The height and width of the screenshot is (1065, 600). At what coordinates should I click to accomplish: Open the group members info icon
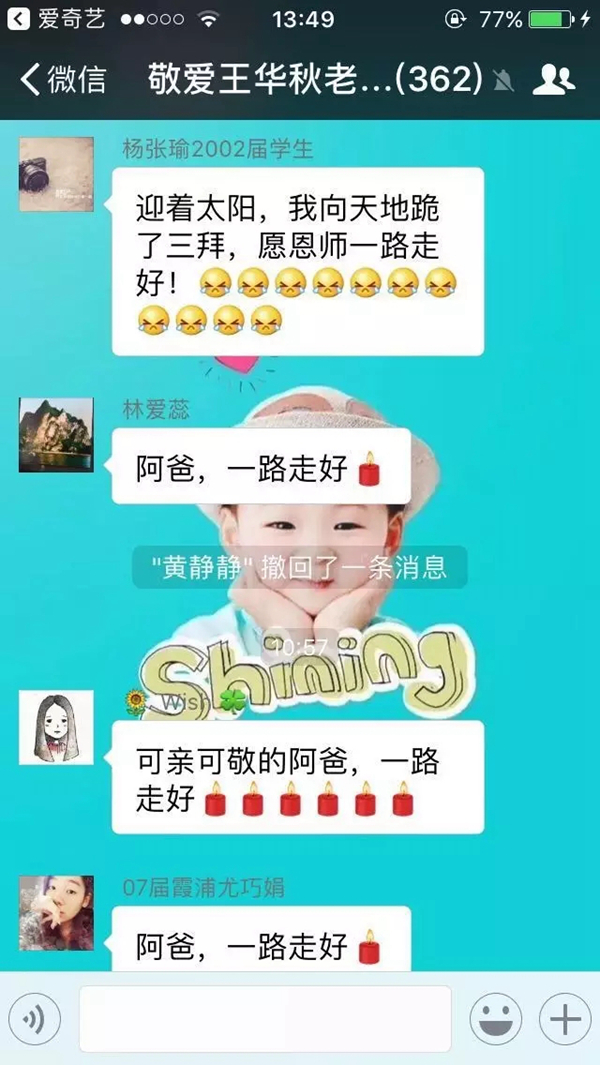[x=553, y=79]
